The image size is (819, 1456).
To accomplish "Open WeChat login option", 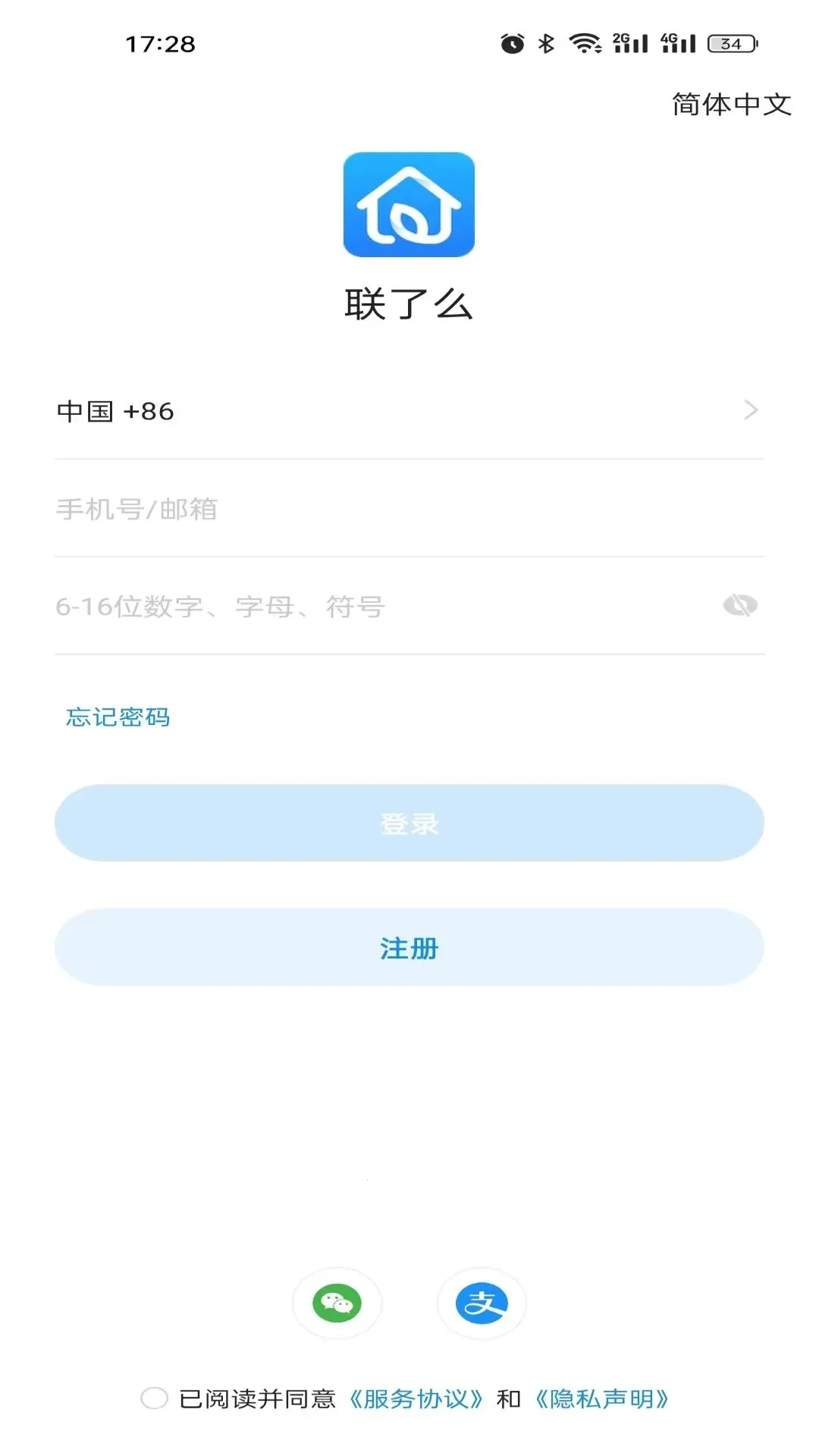I will [337, 1303].
